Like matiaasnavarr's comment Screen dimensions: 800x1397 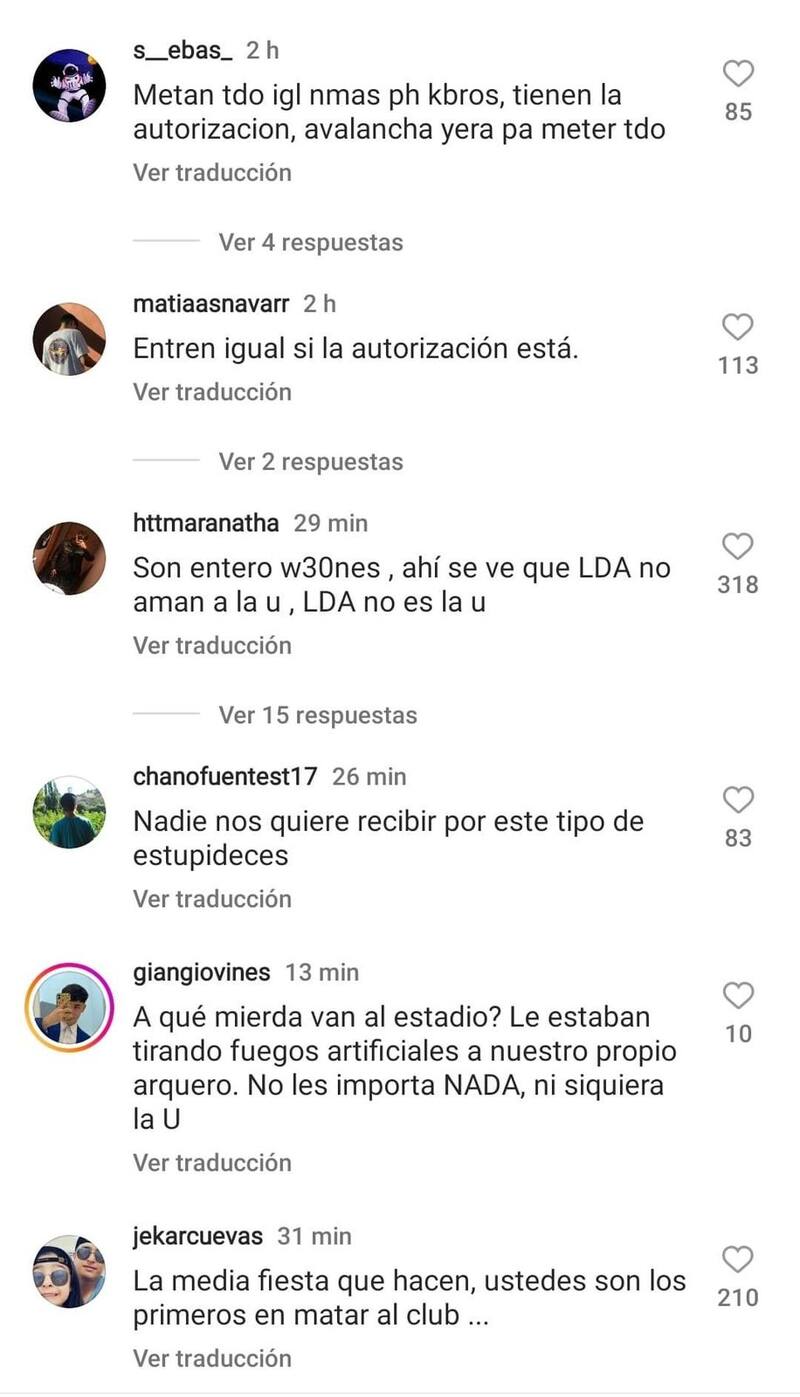[738, 328]
